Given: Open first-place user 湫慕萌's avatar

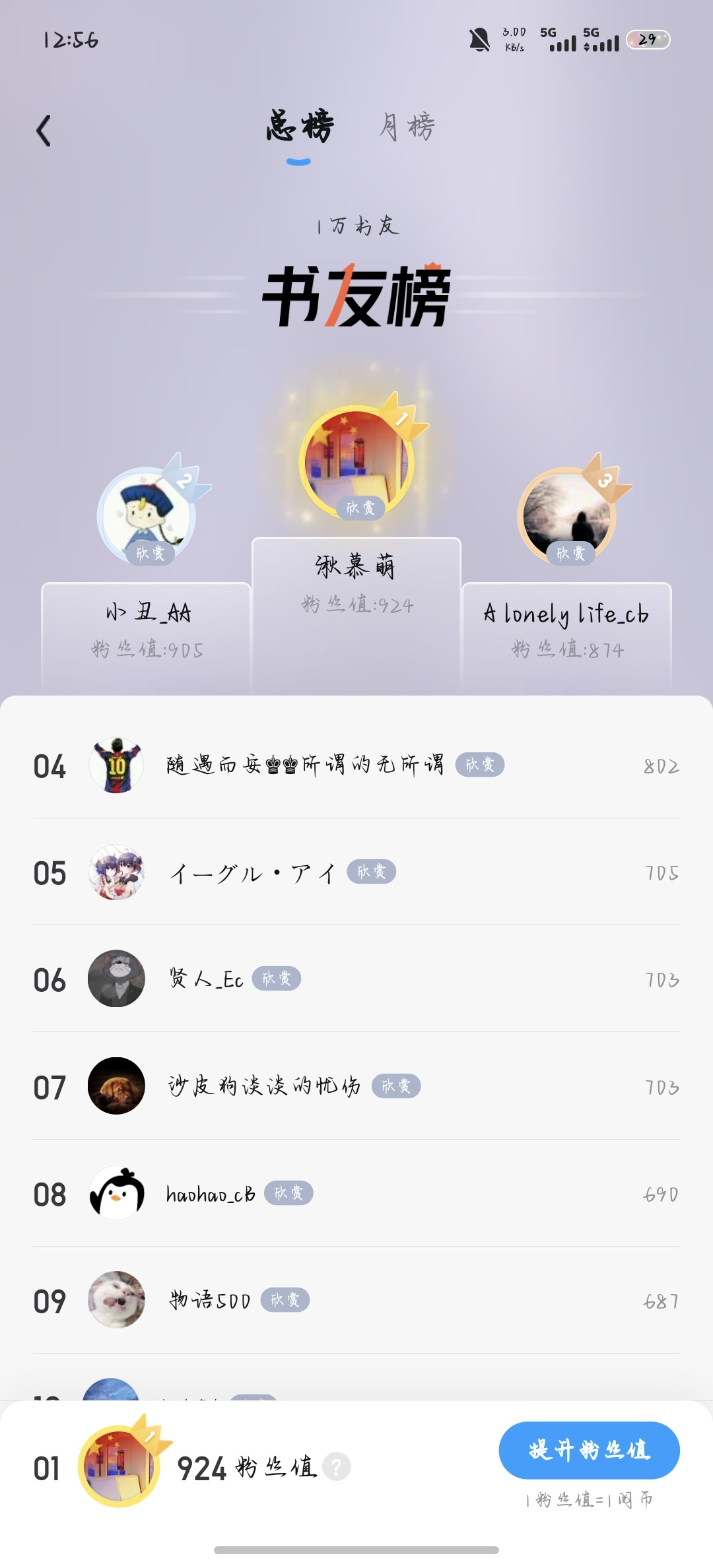Looking at the screenshot, I should 356,463.
